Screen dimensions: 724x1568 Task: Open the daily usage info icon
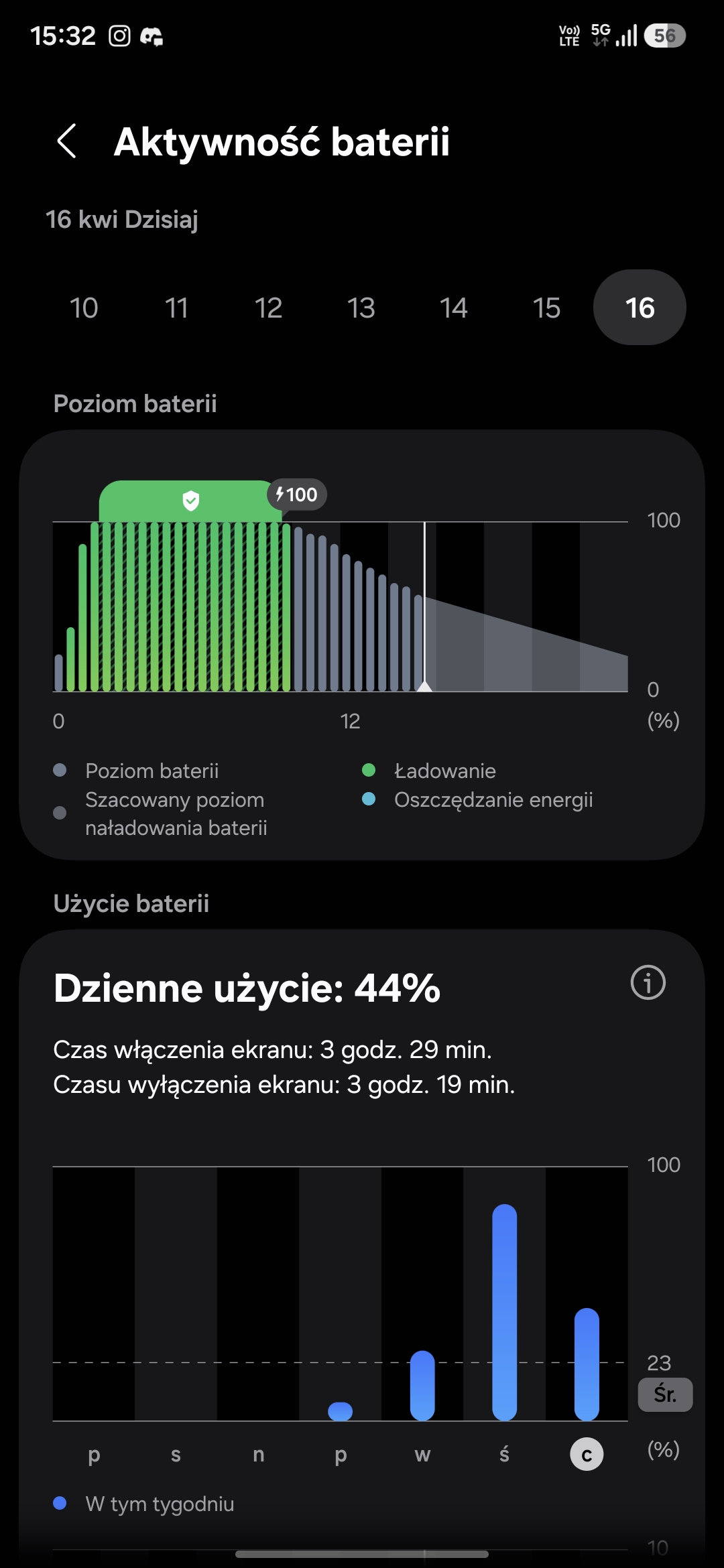(648, 983)
